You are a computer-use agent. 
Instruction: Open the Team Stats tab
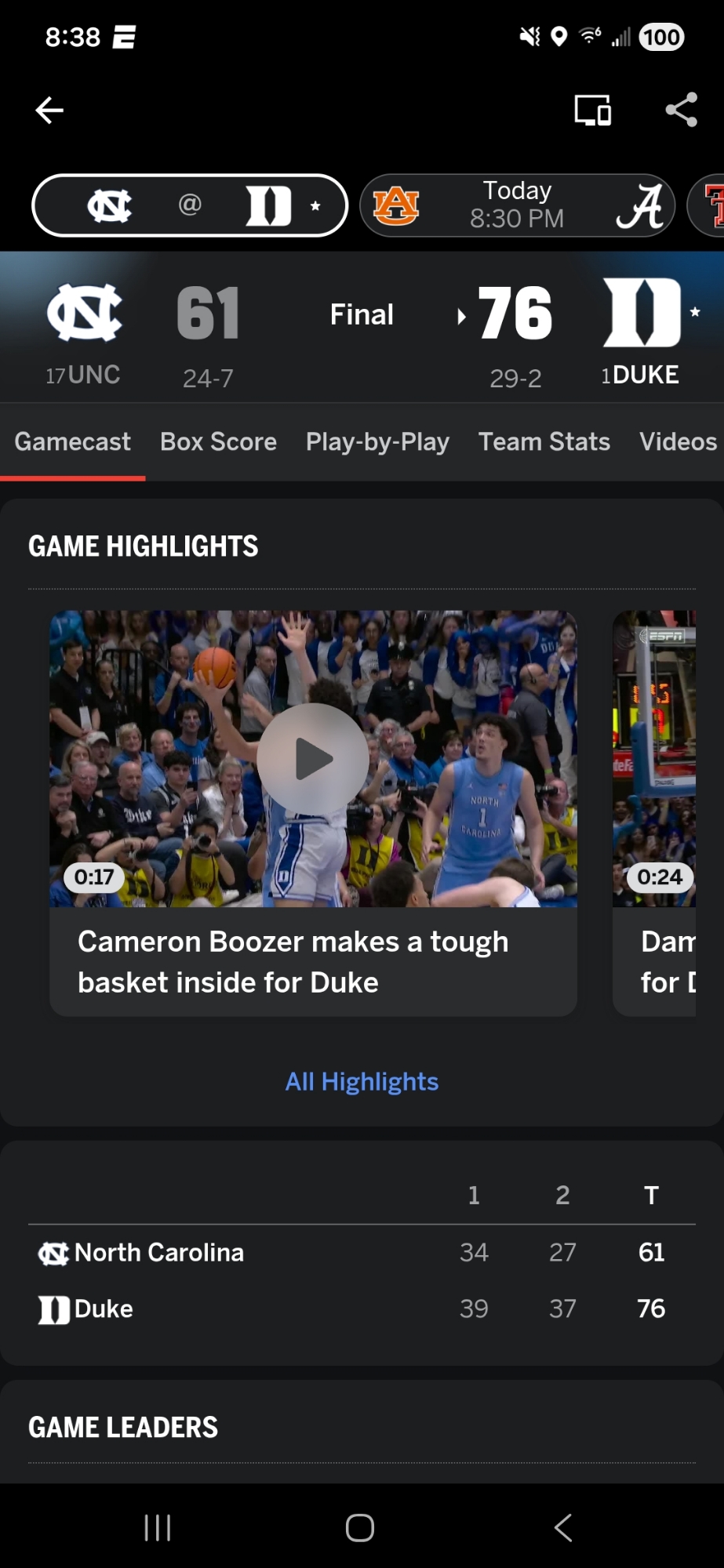coord(544,441)
